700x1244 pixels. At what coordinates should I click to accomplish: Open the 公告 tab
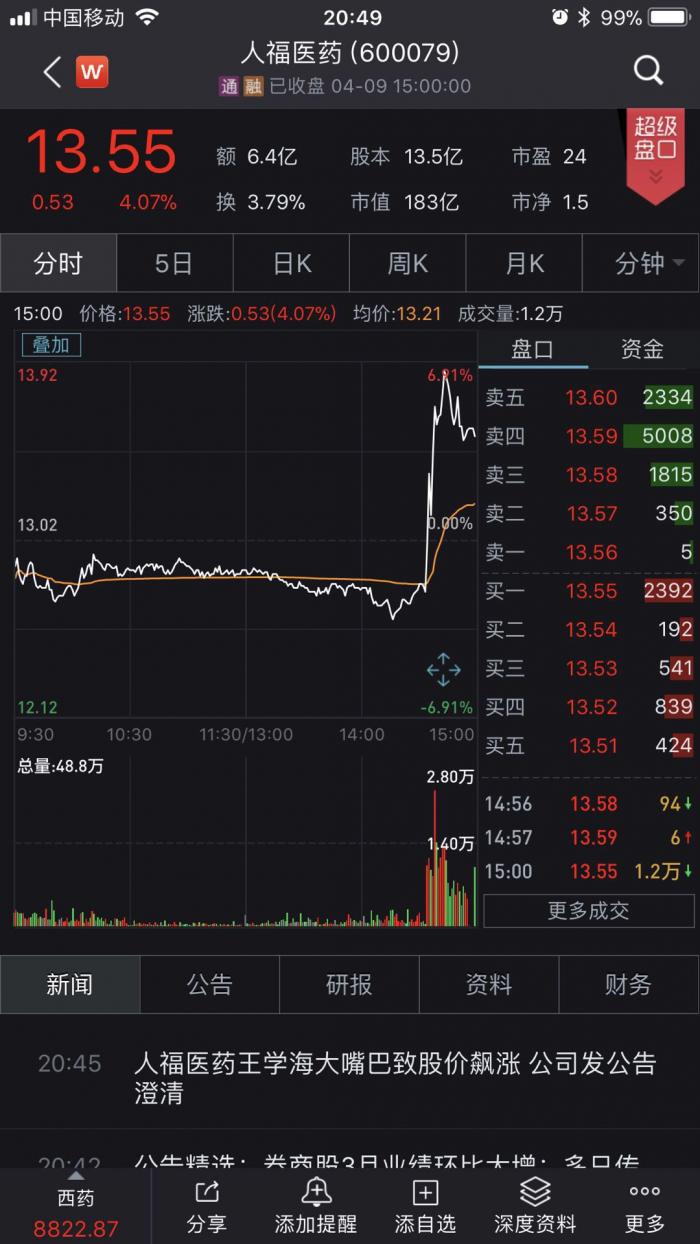(209, 985)
